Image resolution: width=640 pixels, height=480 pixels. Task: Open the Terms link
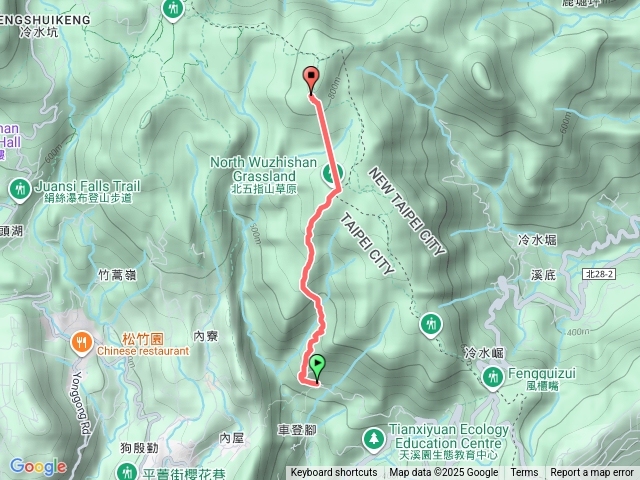(x=524, y=473)
